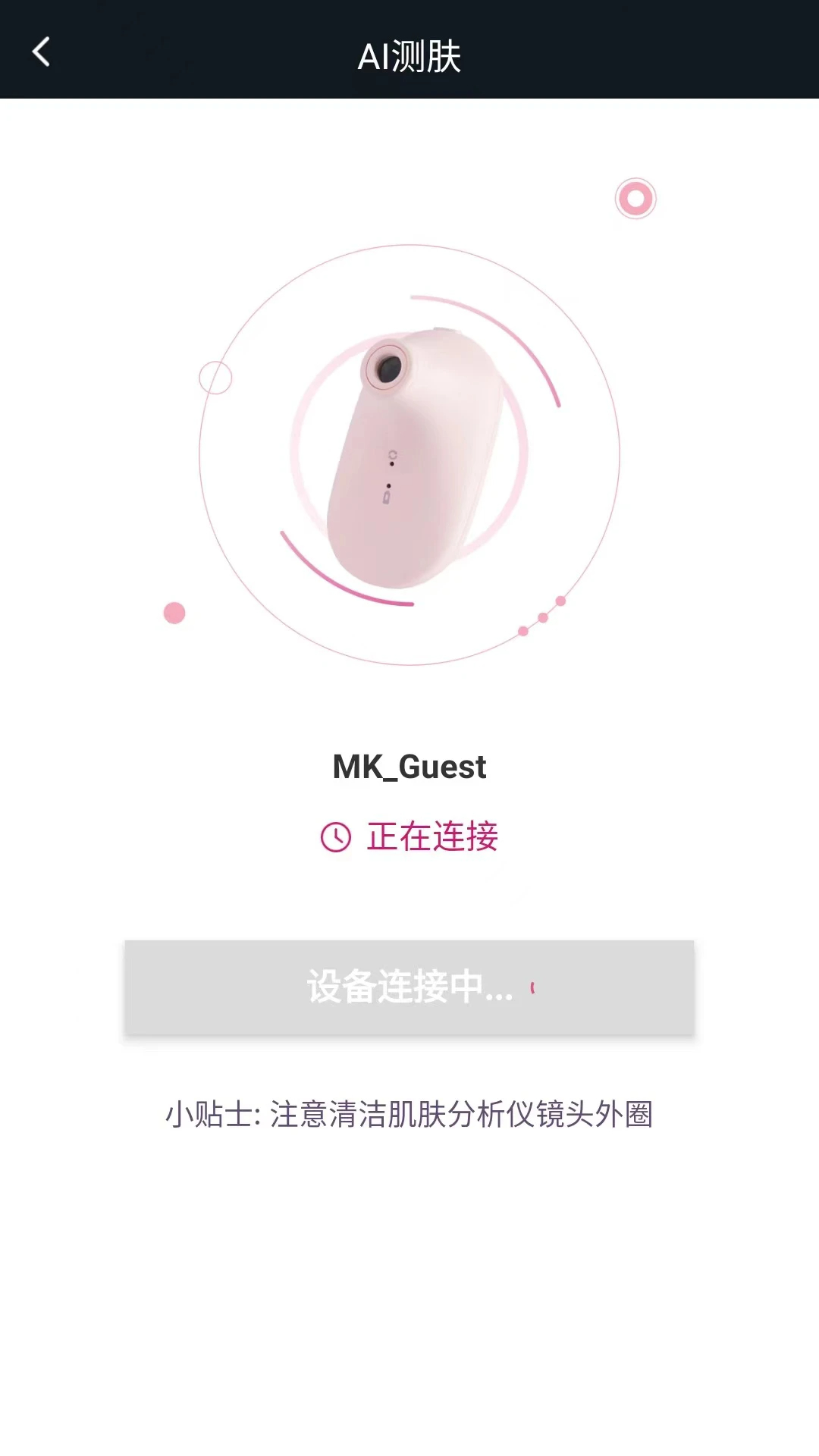Select the device name MK_Guest
The width and height of the screenshot is (819, 1456).
point(409,766)
